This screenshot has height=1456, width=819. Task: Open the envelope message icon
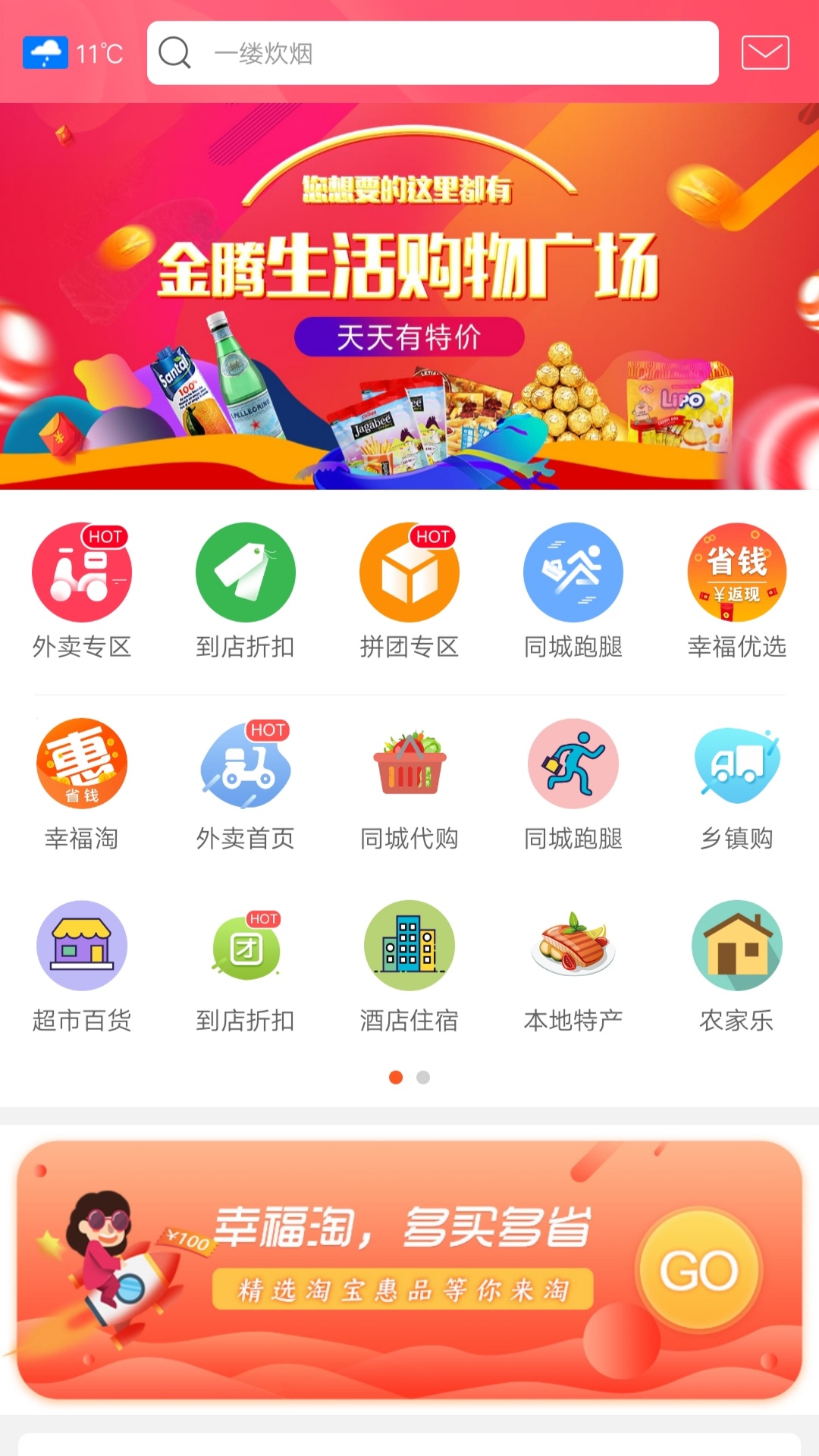click(x=764, y=53)
